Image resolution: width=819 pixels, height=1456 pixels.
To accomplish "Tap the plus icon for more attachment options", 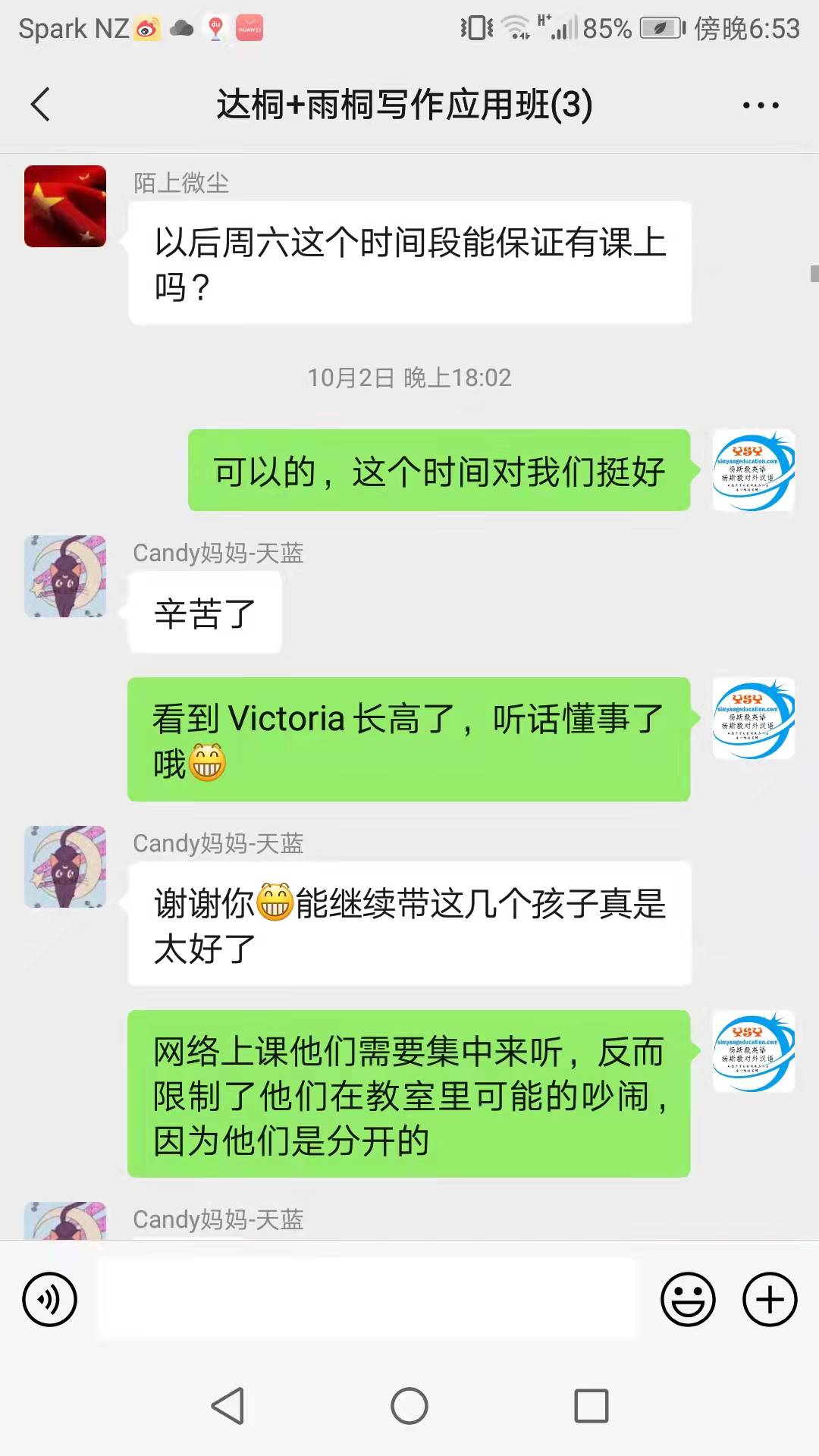I will coord(769,1298).
